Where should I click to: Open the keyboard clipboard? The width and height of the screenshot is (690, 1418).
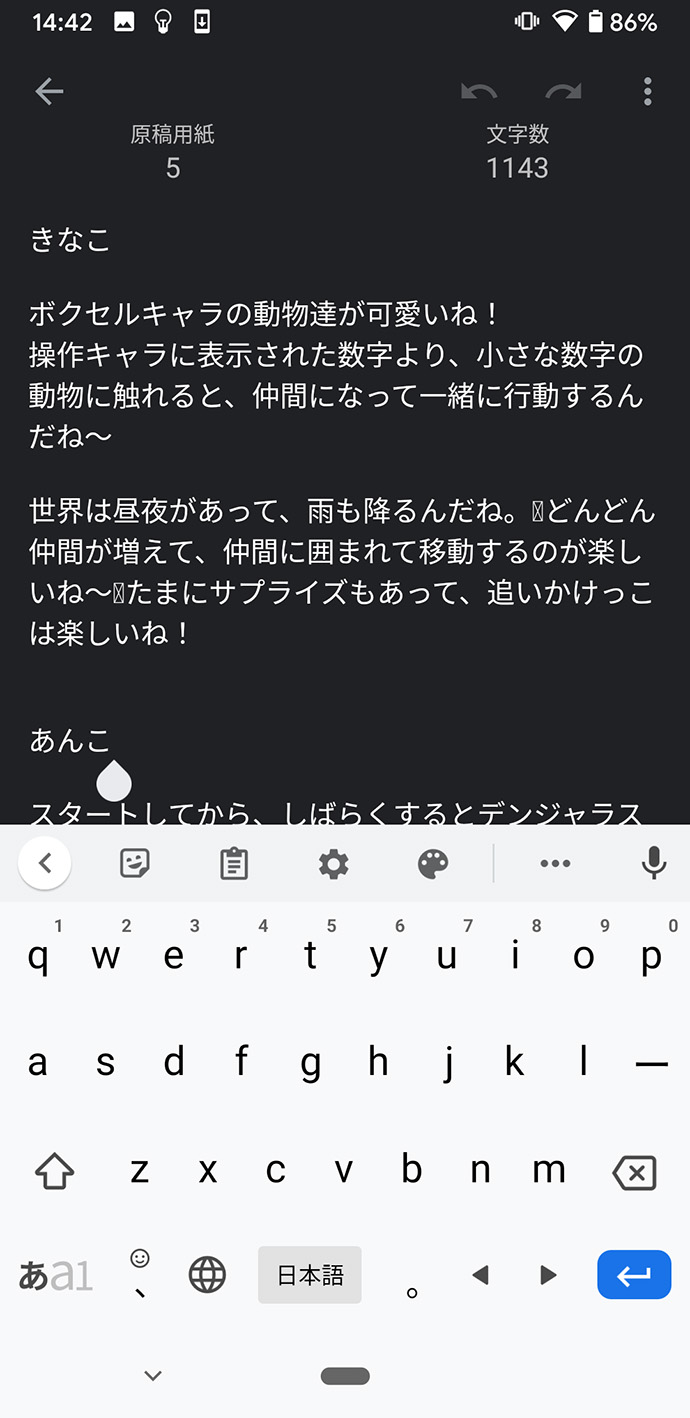point(234,863)
